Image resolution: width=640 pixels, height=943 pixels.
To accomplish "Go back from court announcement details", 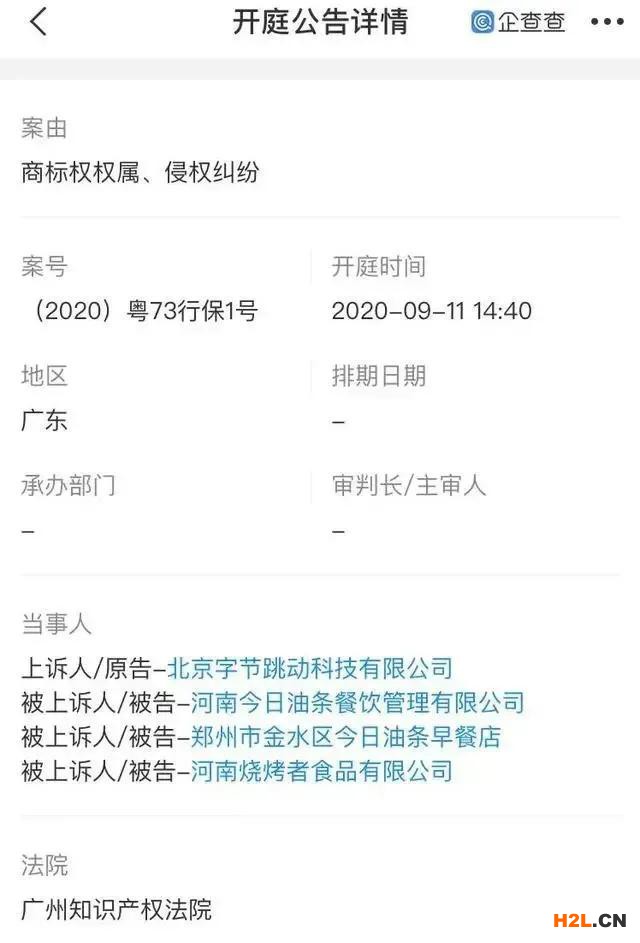I will tap(38, 22).
